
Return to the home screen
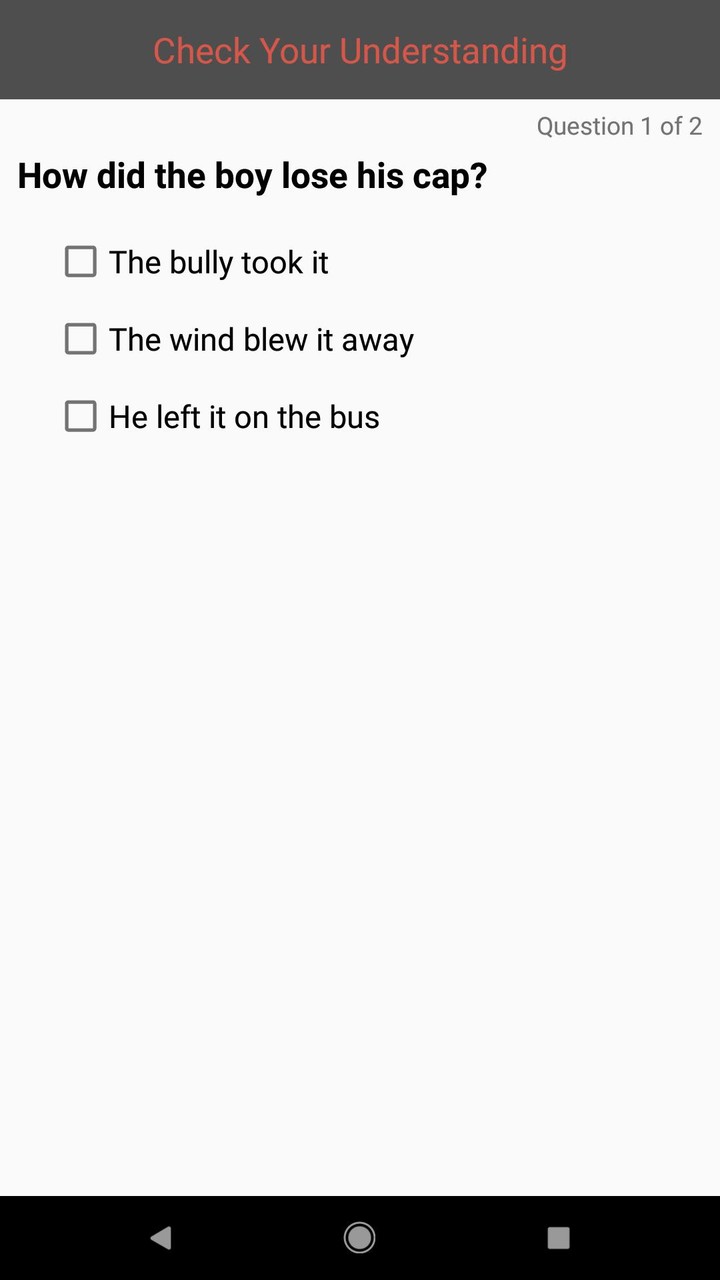(x=359, y=1238)
